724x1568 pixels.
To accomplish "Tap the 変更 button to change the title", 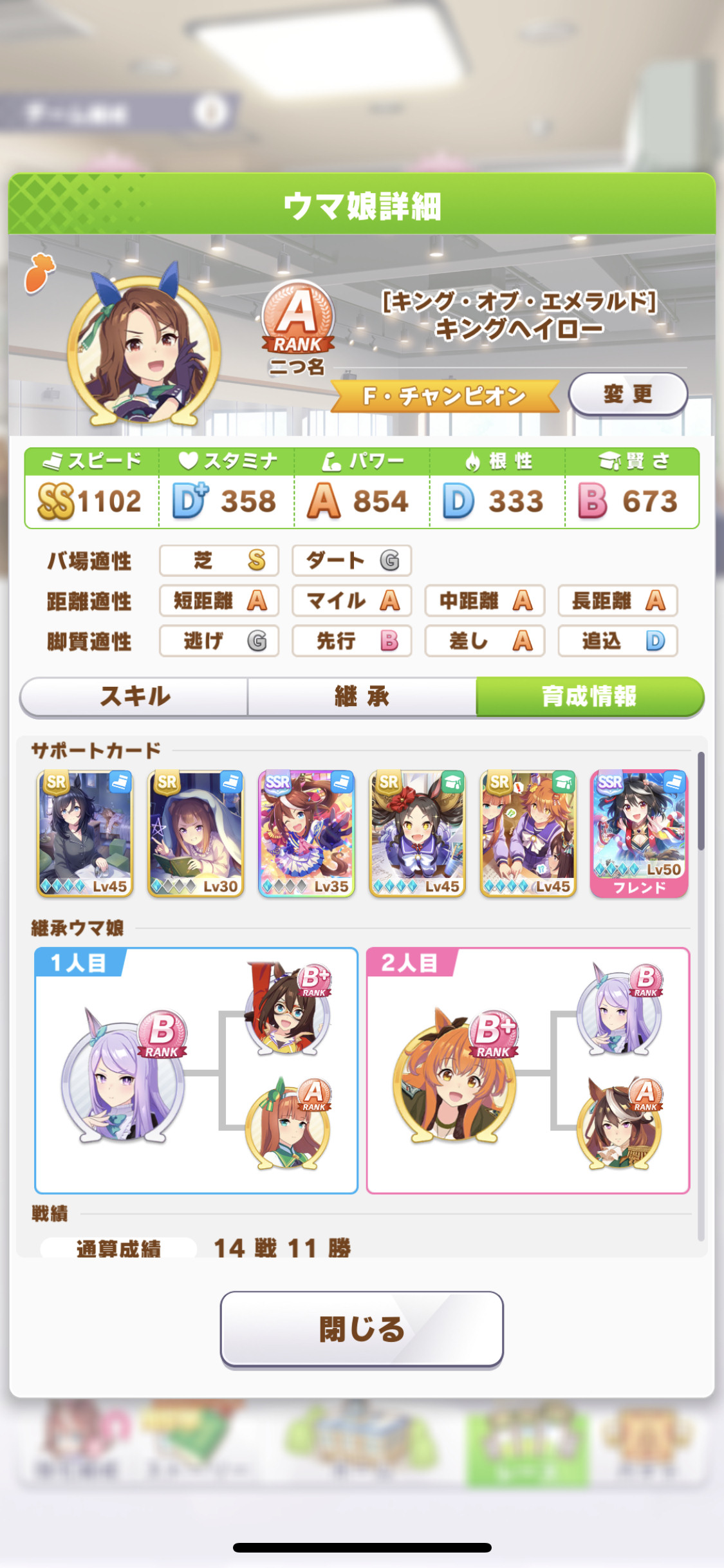I will [x=628, y=394].
